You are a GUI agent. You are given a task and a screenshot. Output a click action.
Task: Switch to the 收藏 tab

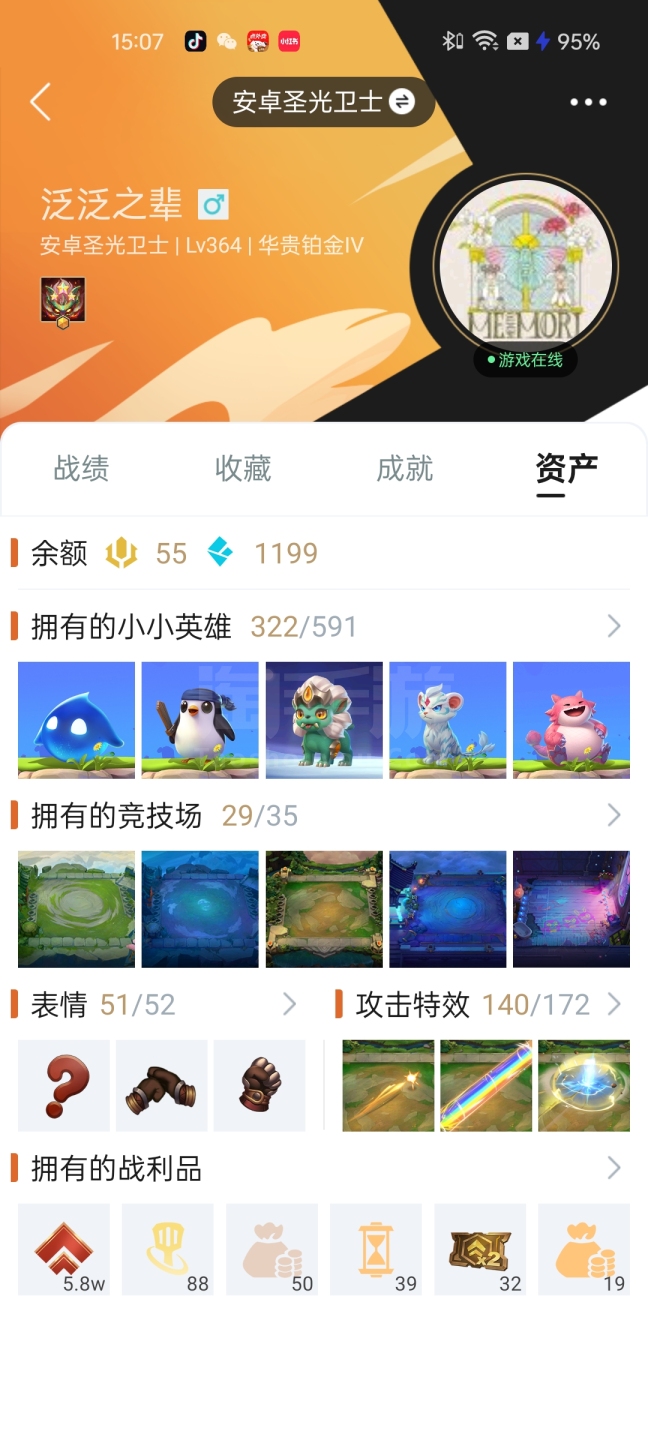pyautogui.click(x=243, y=468)
